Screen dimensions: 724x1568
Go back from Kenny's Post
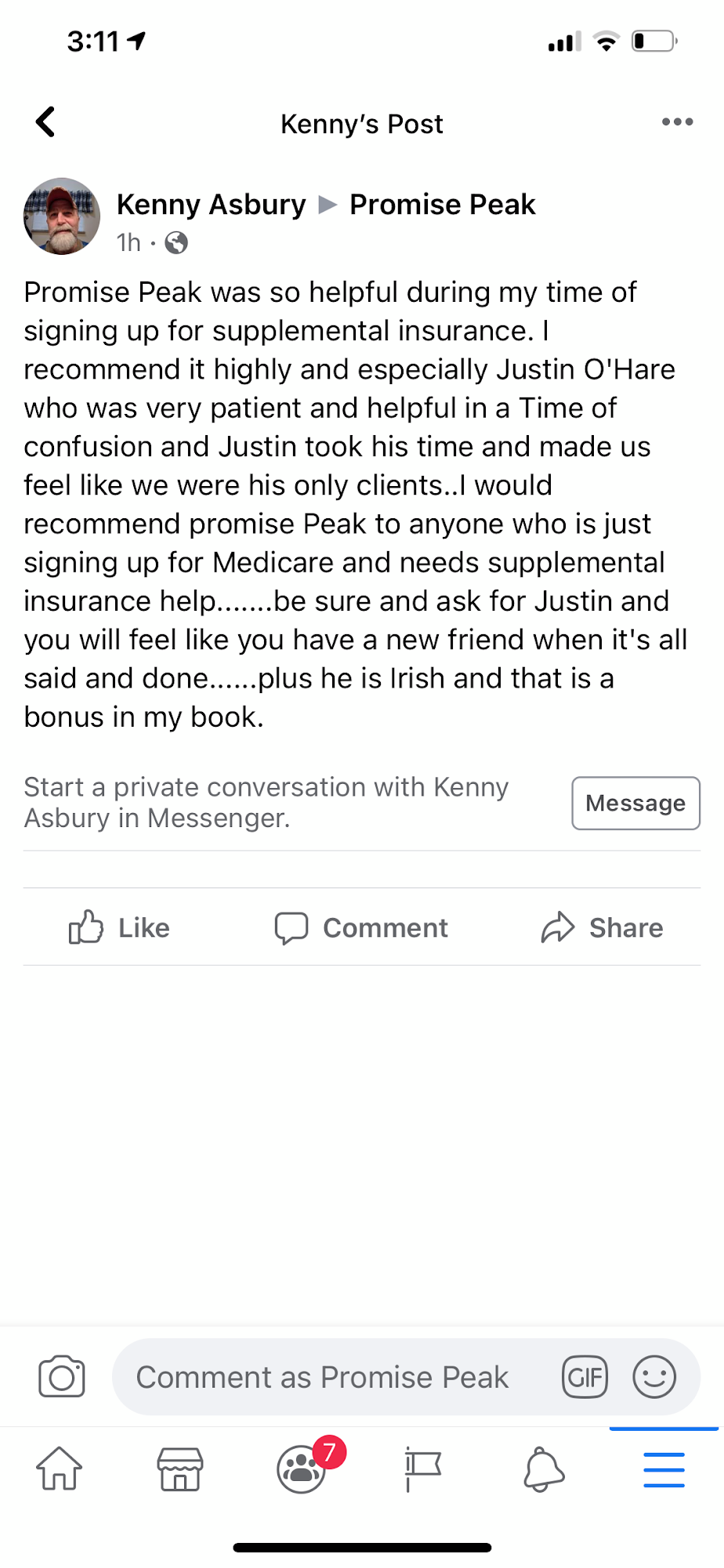click(45, 122)
